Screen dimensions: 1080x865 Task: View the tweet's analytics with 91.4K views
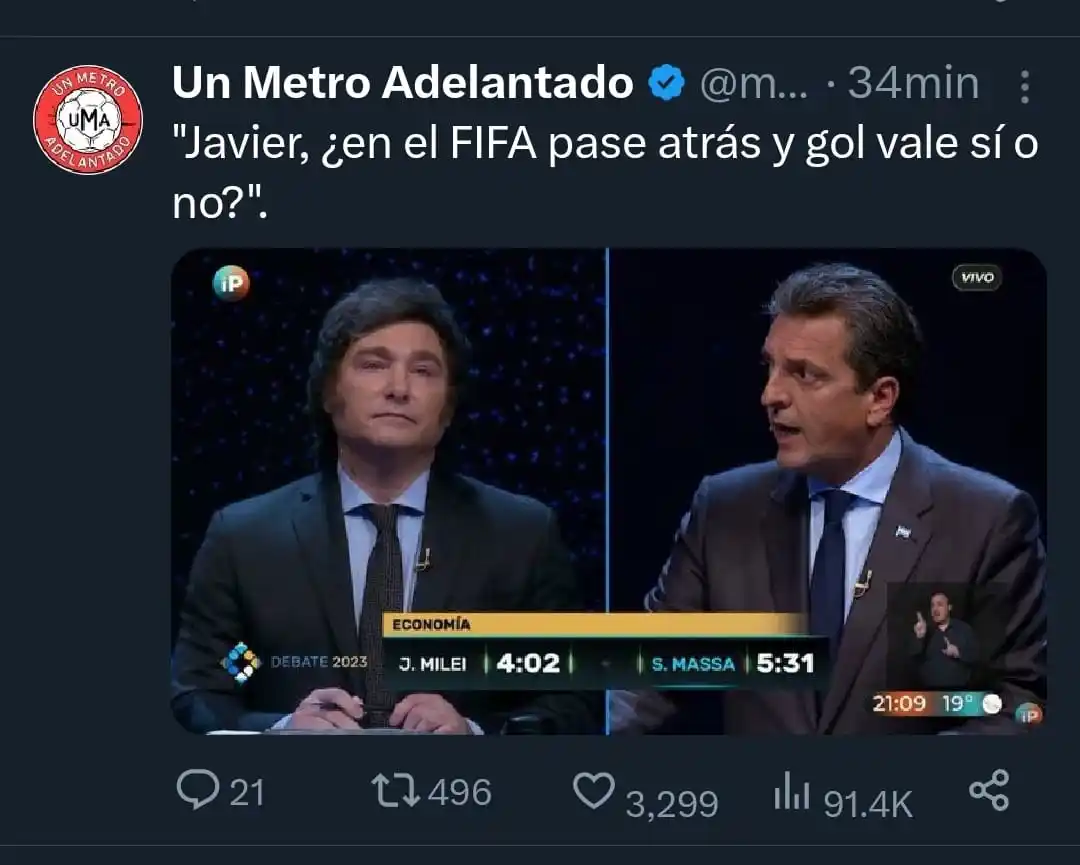click(x=790, y=794)
